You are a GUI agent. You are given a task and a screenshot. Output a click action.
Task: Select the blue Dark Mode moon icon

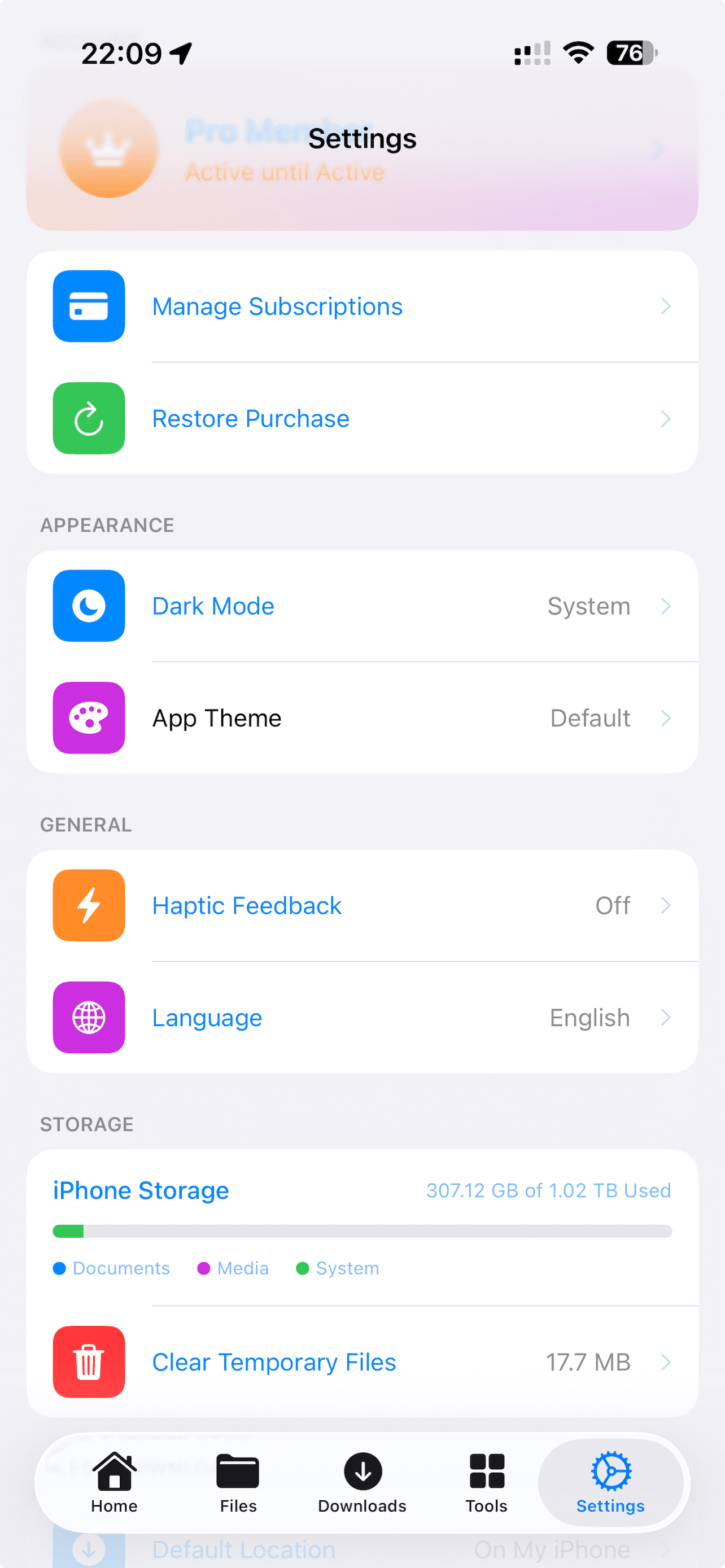(88, 606)
